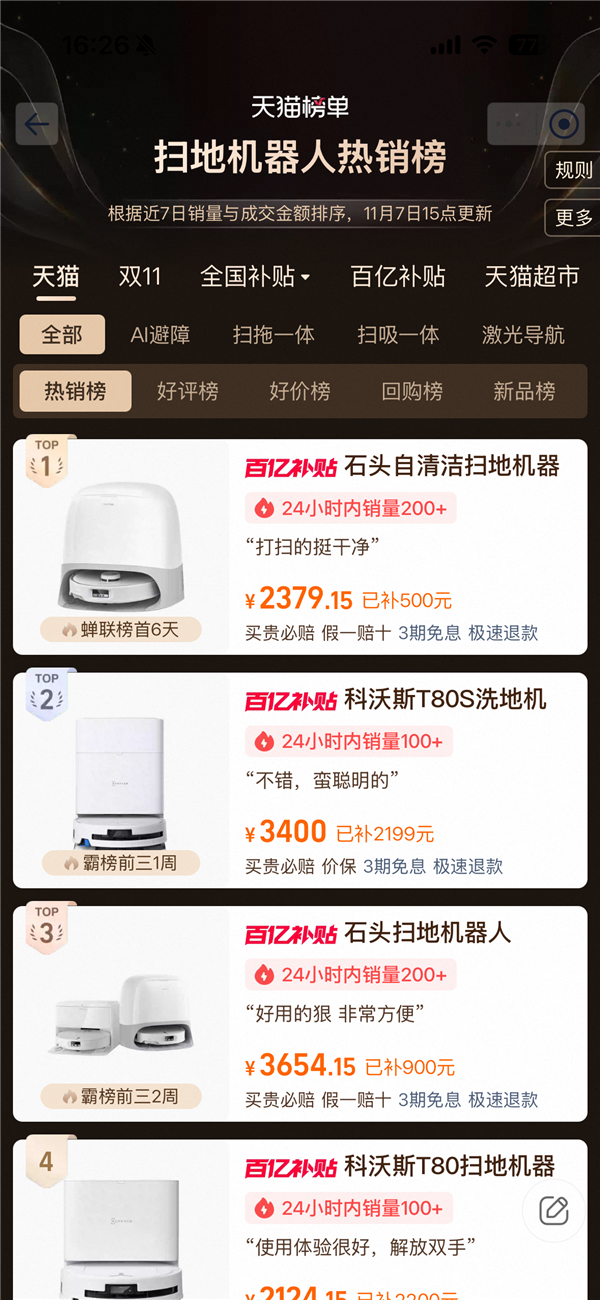
Task: Switch to the 百亿补贴 tab
Action: point(398,277)
